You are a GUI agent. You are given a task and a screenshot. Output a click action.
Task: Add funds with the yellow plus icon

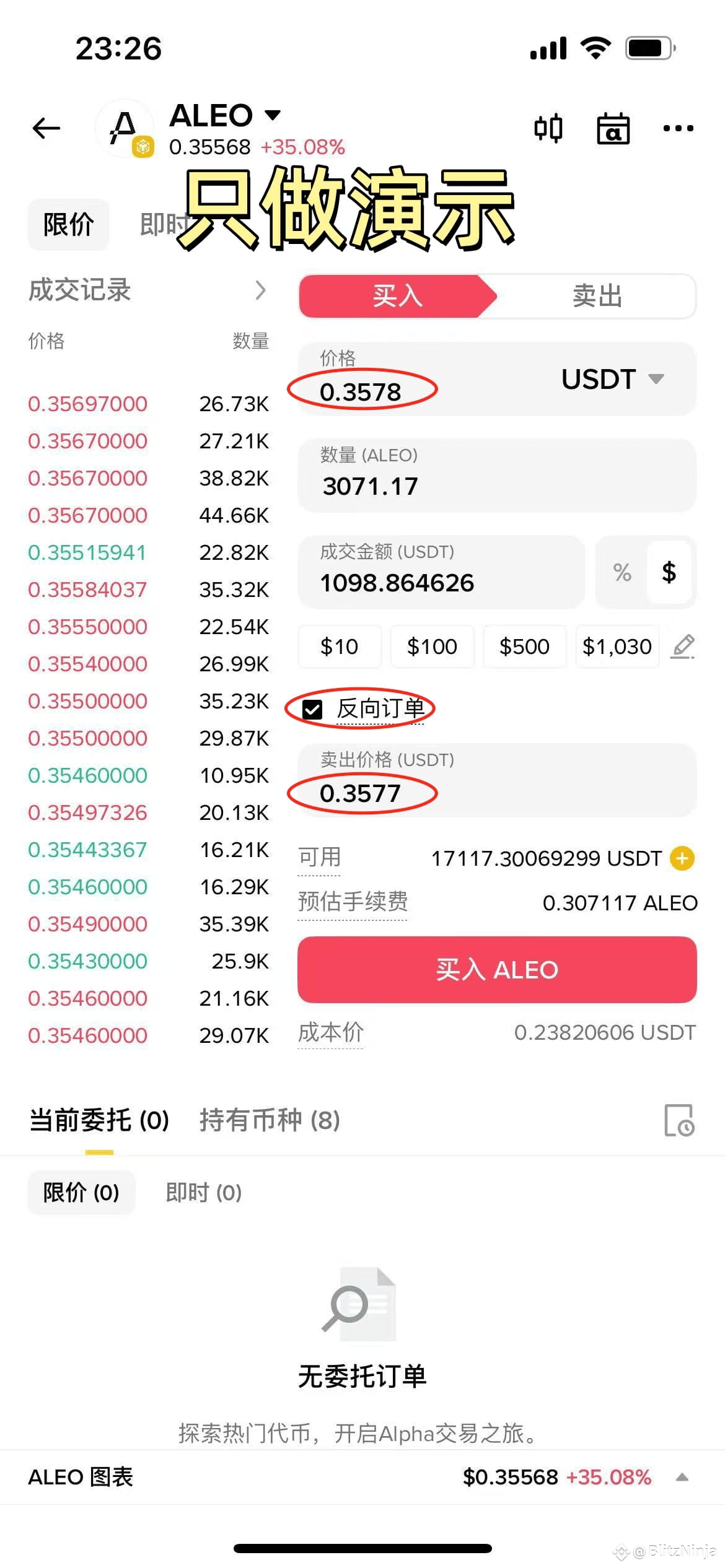(682, 858)
